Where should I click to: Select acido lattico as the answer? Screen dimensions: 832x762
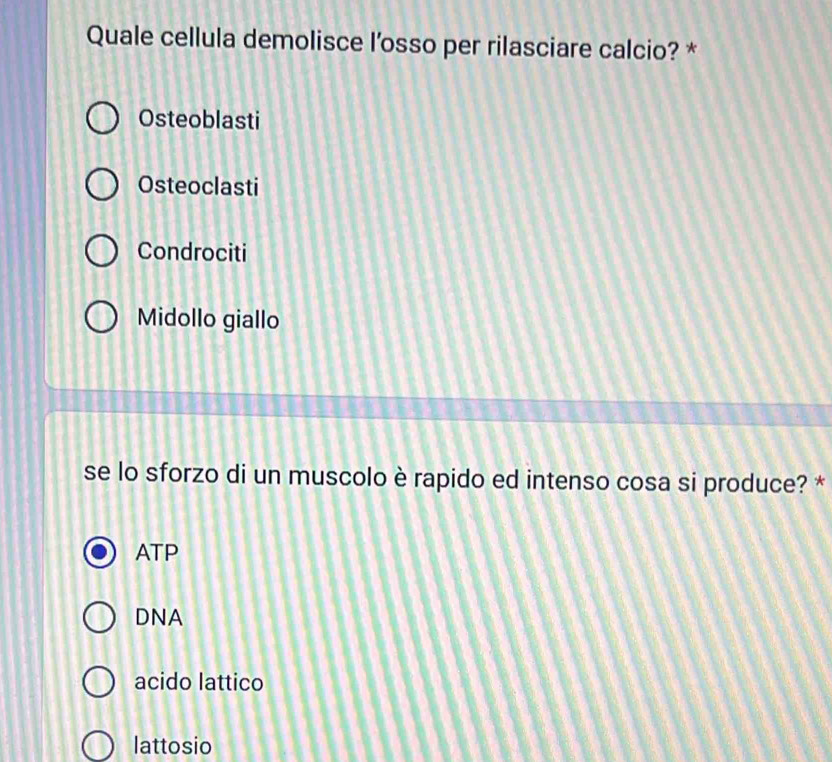click(x=103, y=684)
